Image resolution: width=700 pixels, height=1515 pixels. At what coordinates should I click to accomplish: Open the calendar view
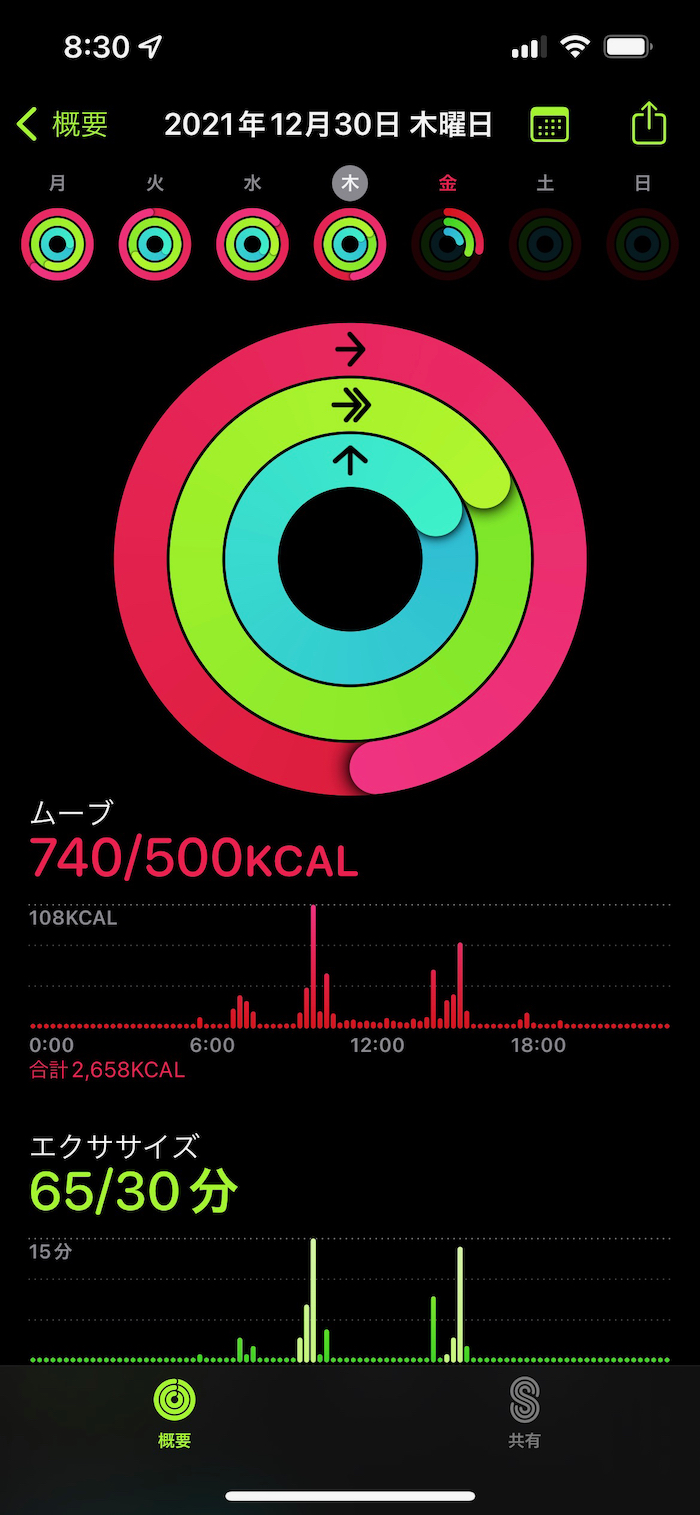[549, 125]
